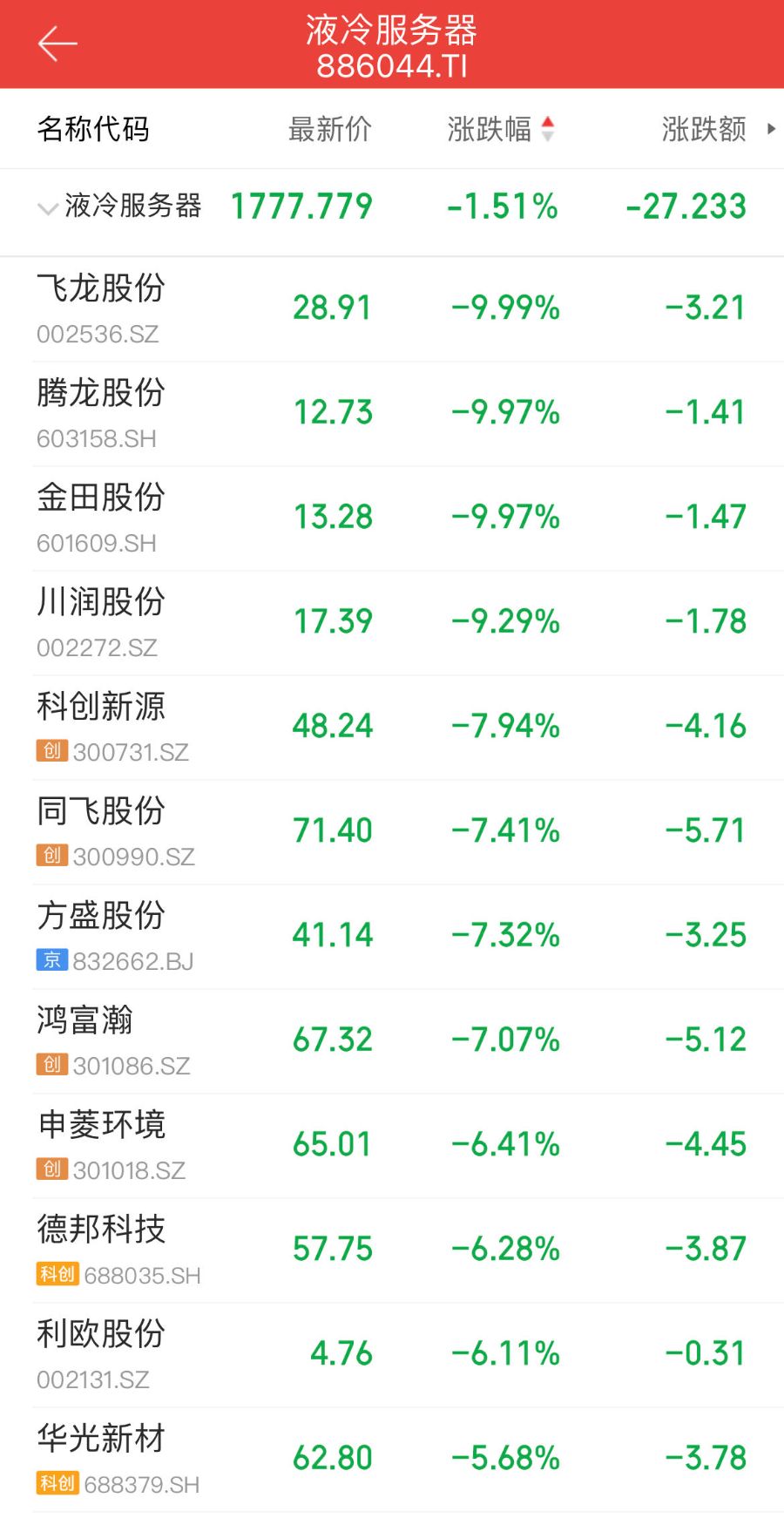The height and width of the screenshot is (1518, 784).
Task: View 金田股份 stock page
Action: 392,518
